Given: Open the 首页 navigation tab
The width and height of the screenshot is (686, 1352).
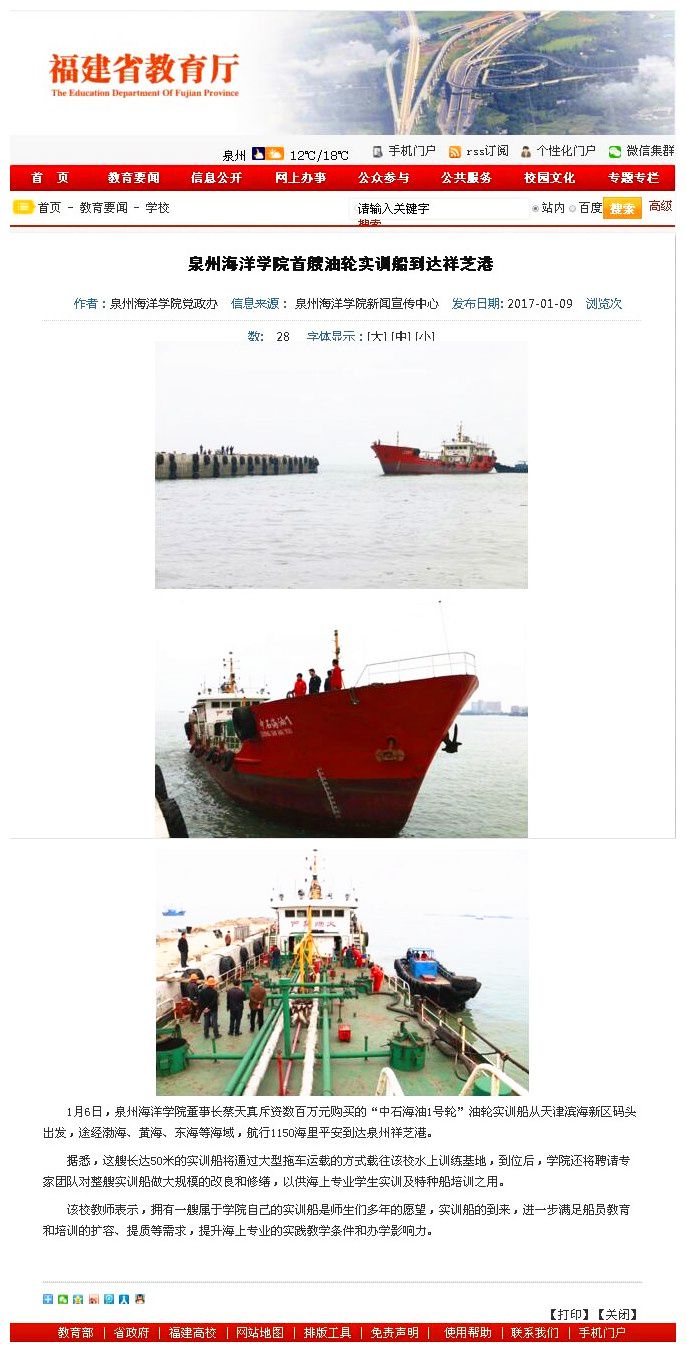Looking at the screenshot, I should 50,178.
